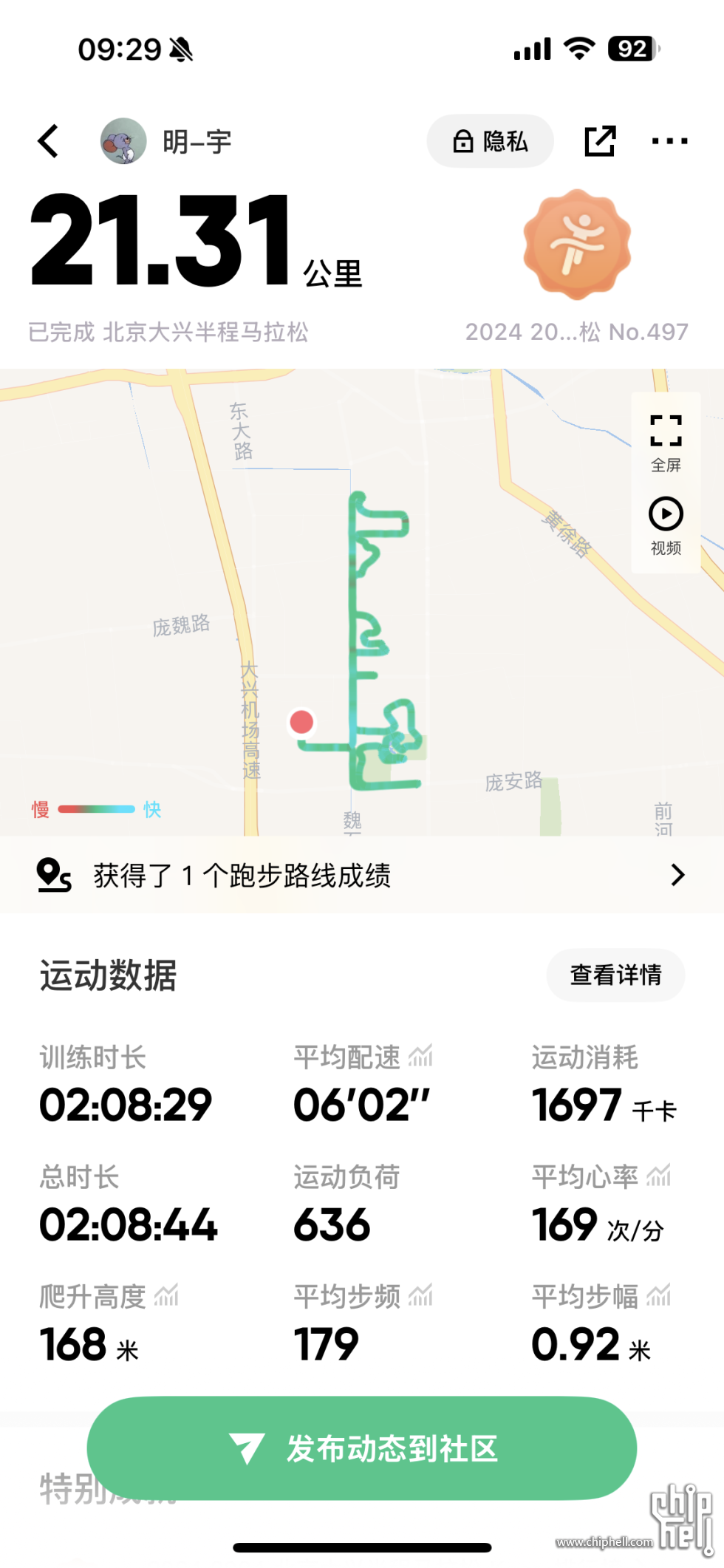724x1568 pixels.
Task: Share this run with the export icon
Action: pos(599,141)
